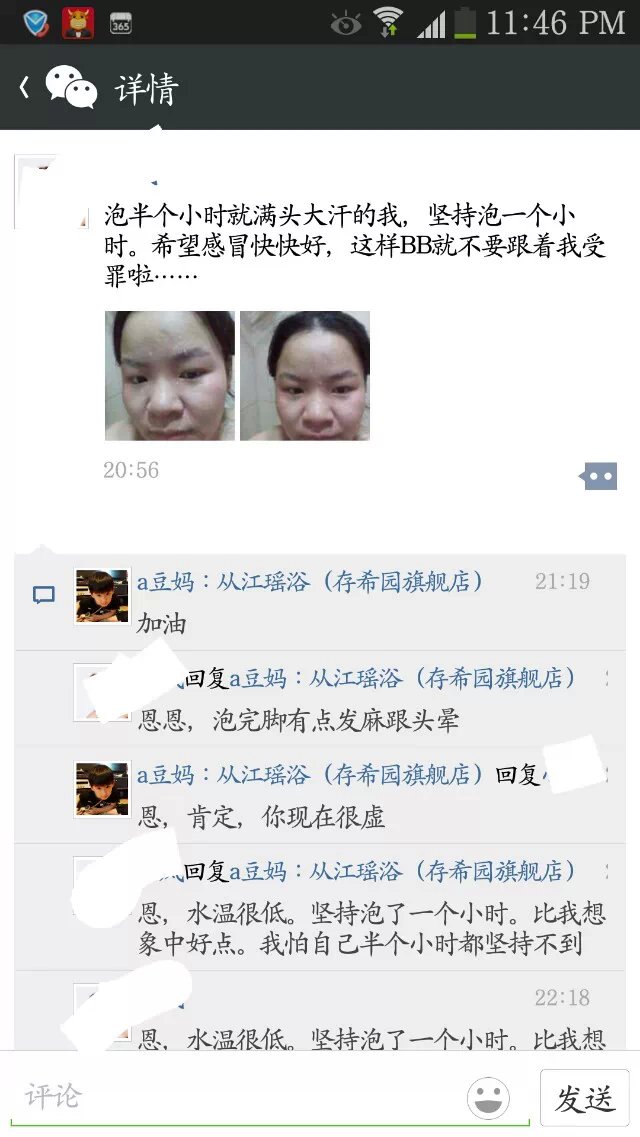The height and width of the screenshot is (1137, 640).
Task: Send the comment with 发送
Action: pos(585,1098)
